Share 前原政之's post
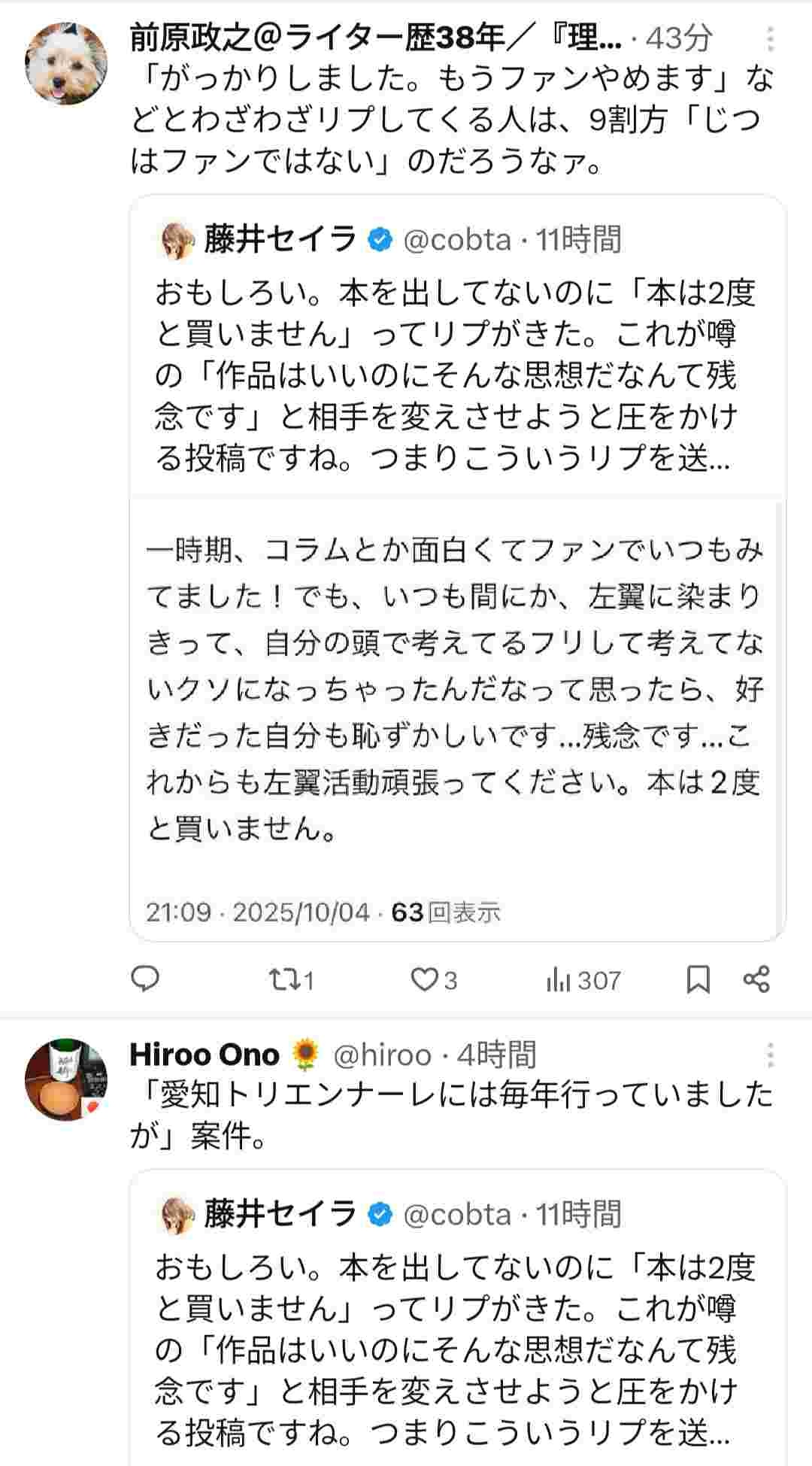The width and height of the screenshot is (812, 1466). point(756,979)
